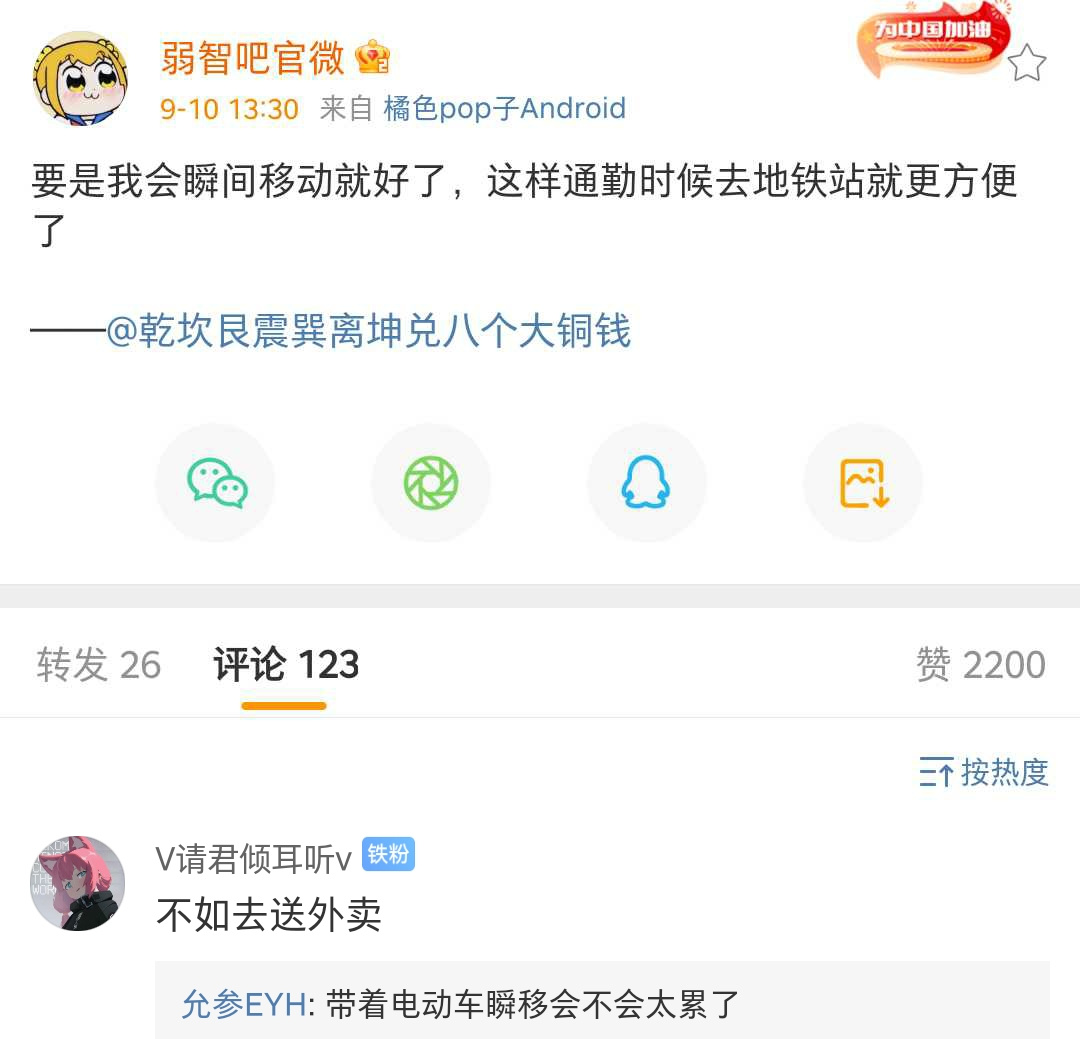Viewport: 1080px width, 1039px height.
Task: Open the 橘色pop子Android source link
Action: (504, 108)
